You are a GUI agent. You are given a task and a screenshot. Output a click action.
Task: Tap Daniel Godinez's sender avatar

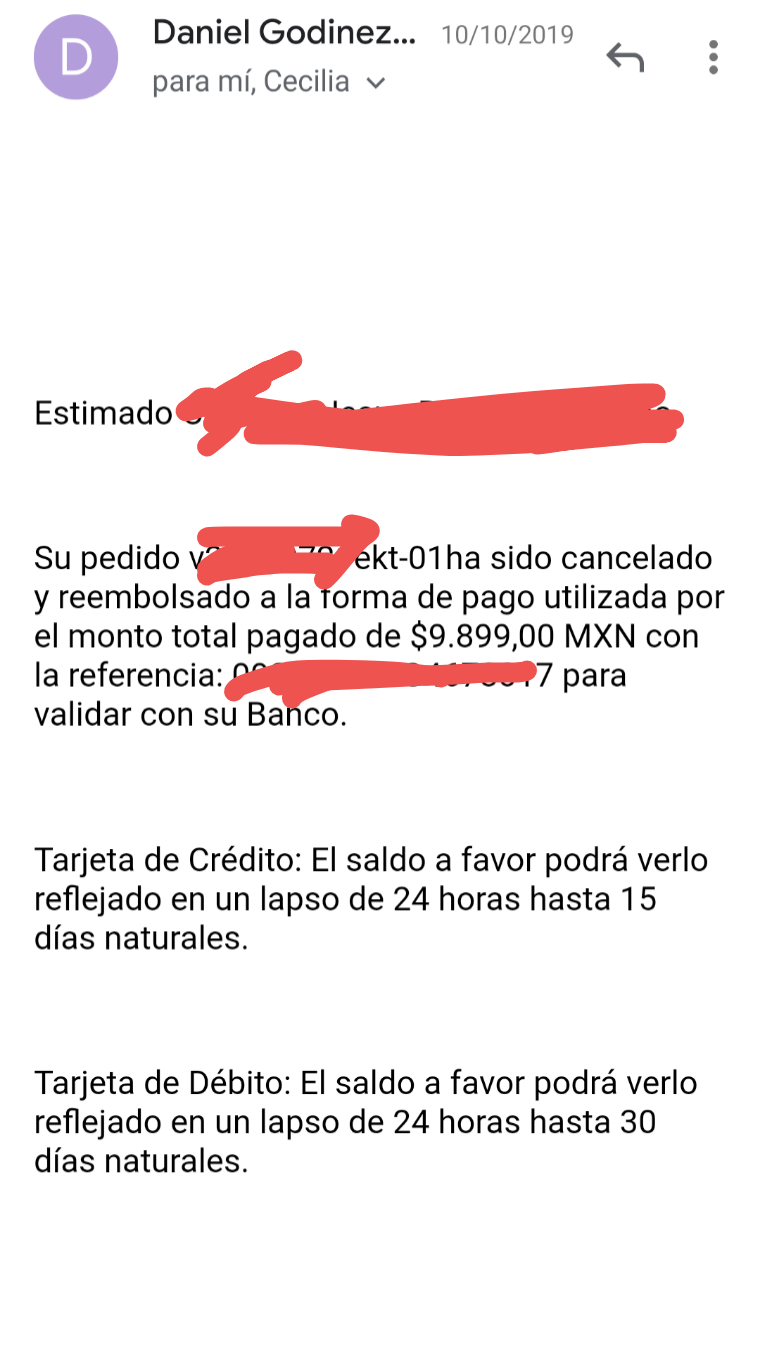click(76, 58)
